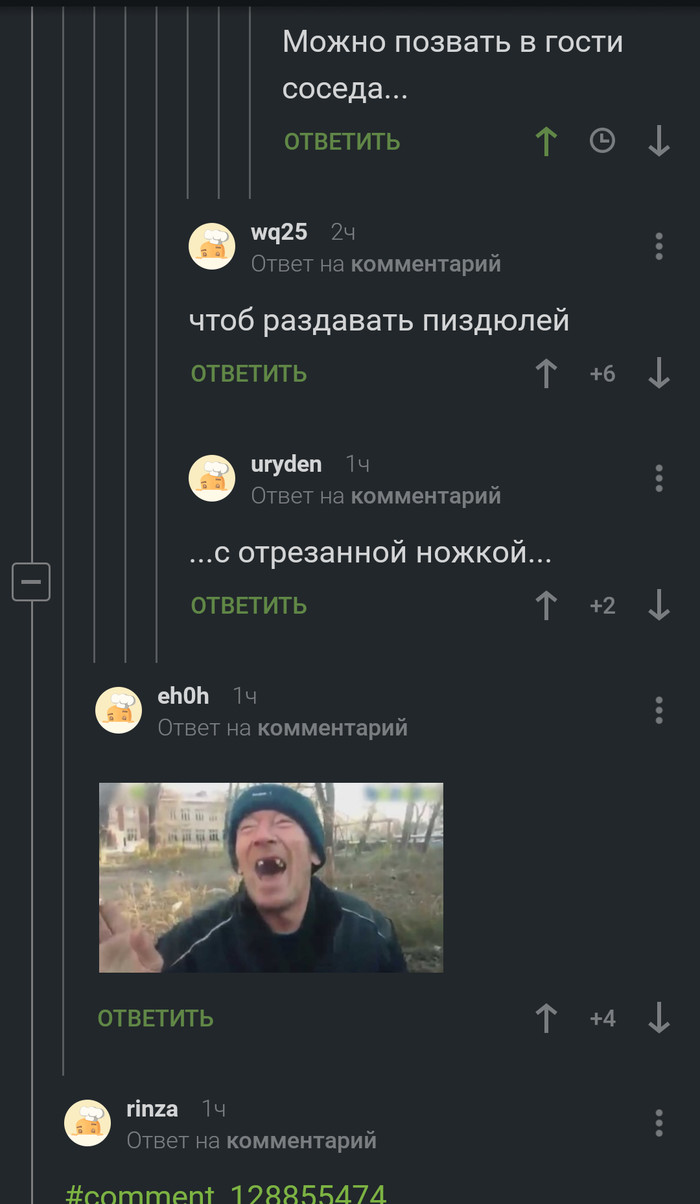The width and height of the screenshot is (700, 1204).
Task: Downvote eh0h's comment
Action: click(x=658, y=1019)
